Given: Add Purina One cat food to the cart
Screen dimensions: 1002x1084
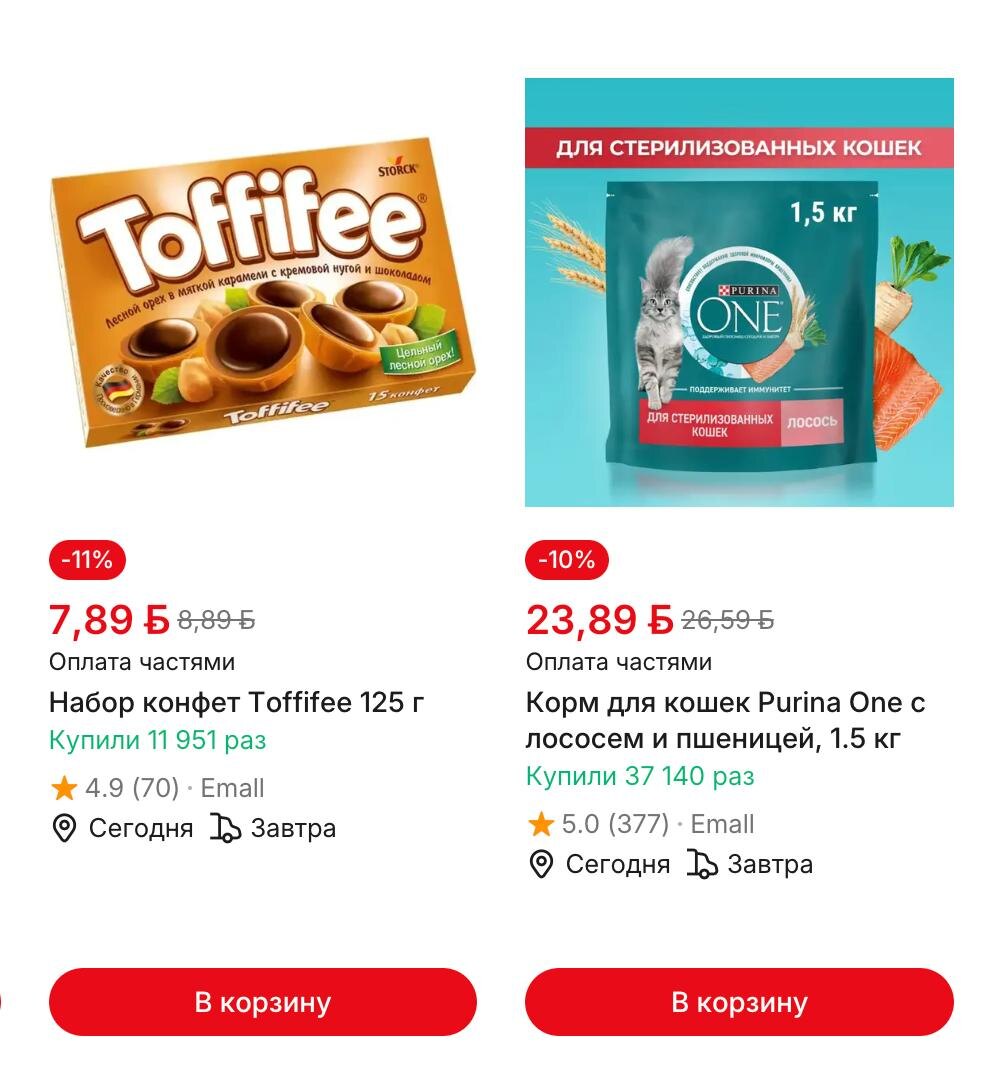Looking at the screenshot, I should click(739, 1002).
